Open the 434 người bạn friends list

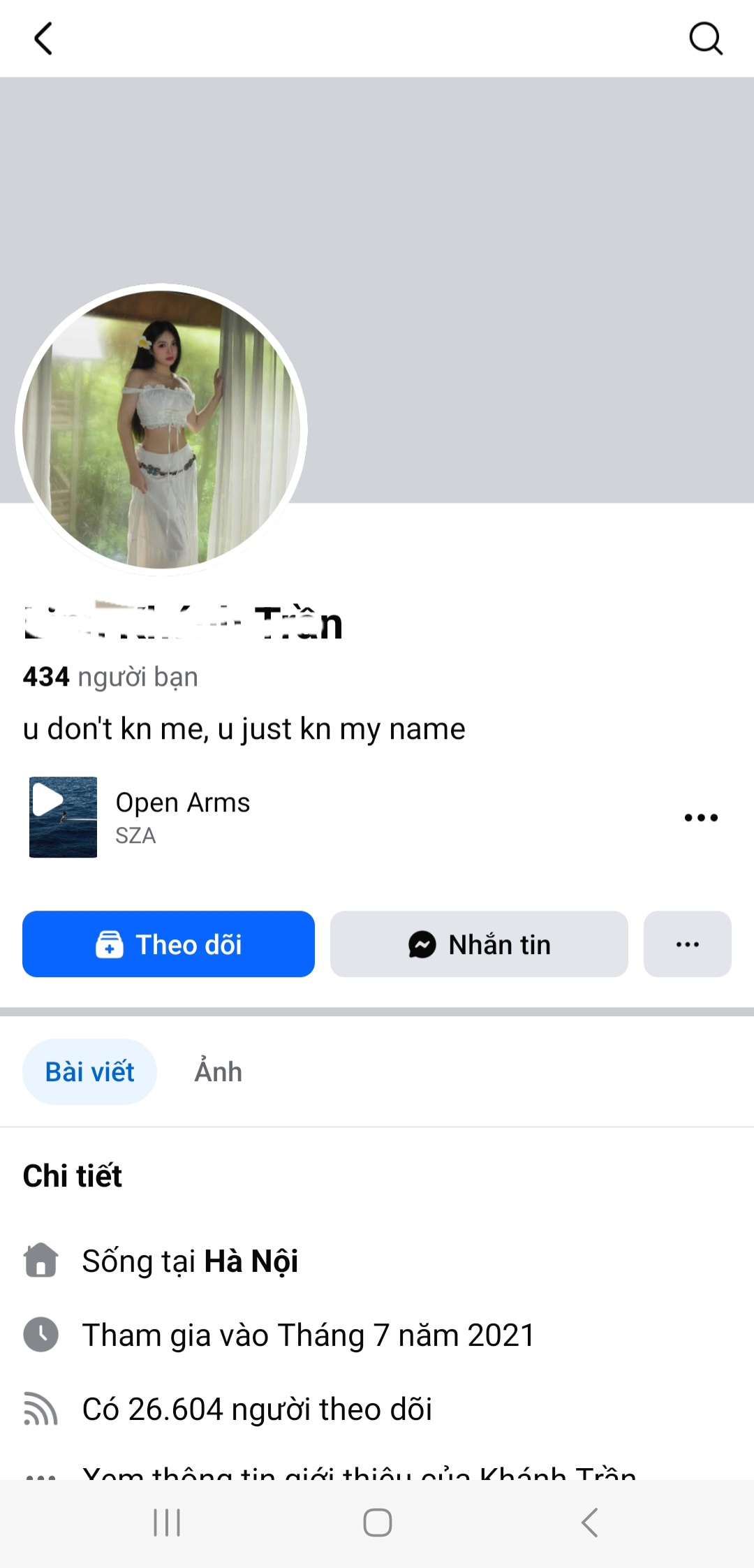(110, 677)
